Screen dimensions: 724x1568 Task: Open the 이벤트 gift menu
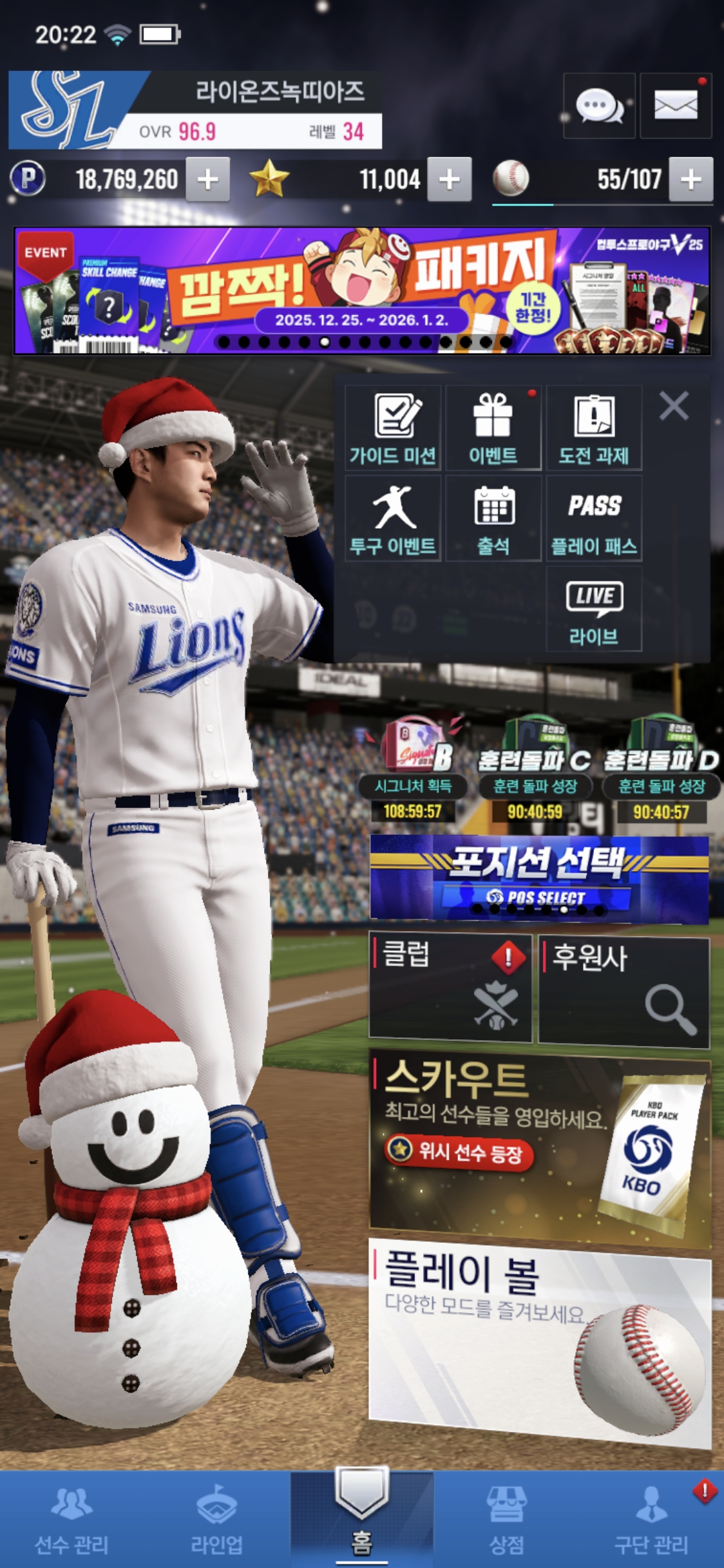(493, 428)
